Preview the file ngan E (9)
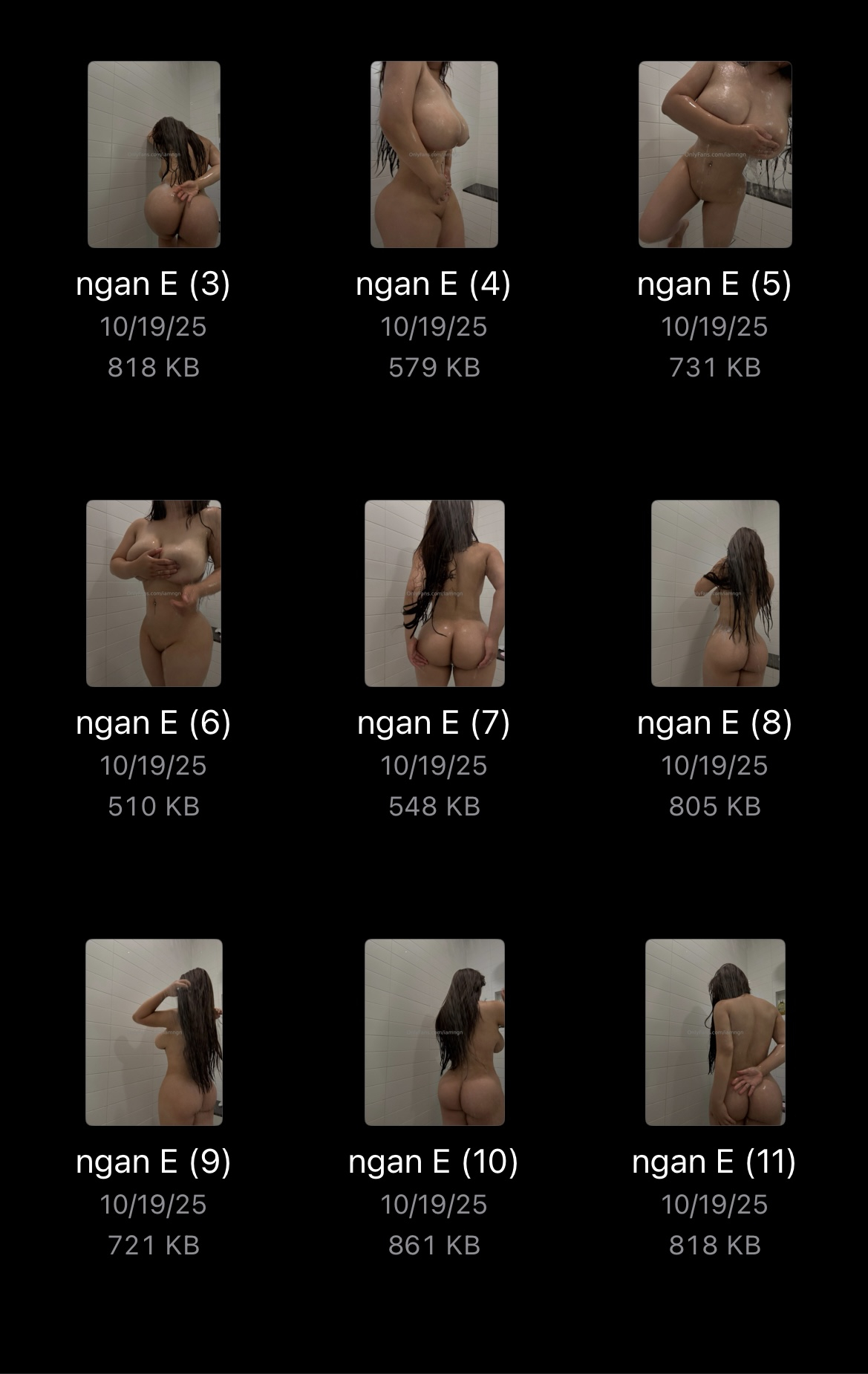Screen dimensions: 868x1374 pos(154,1032)
